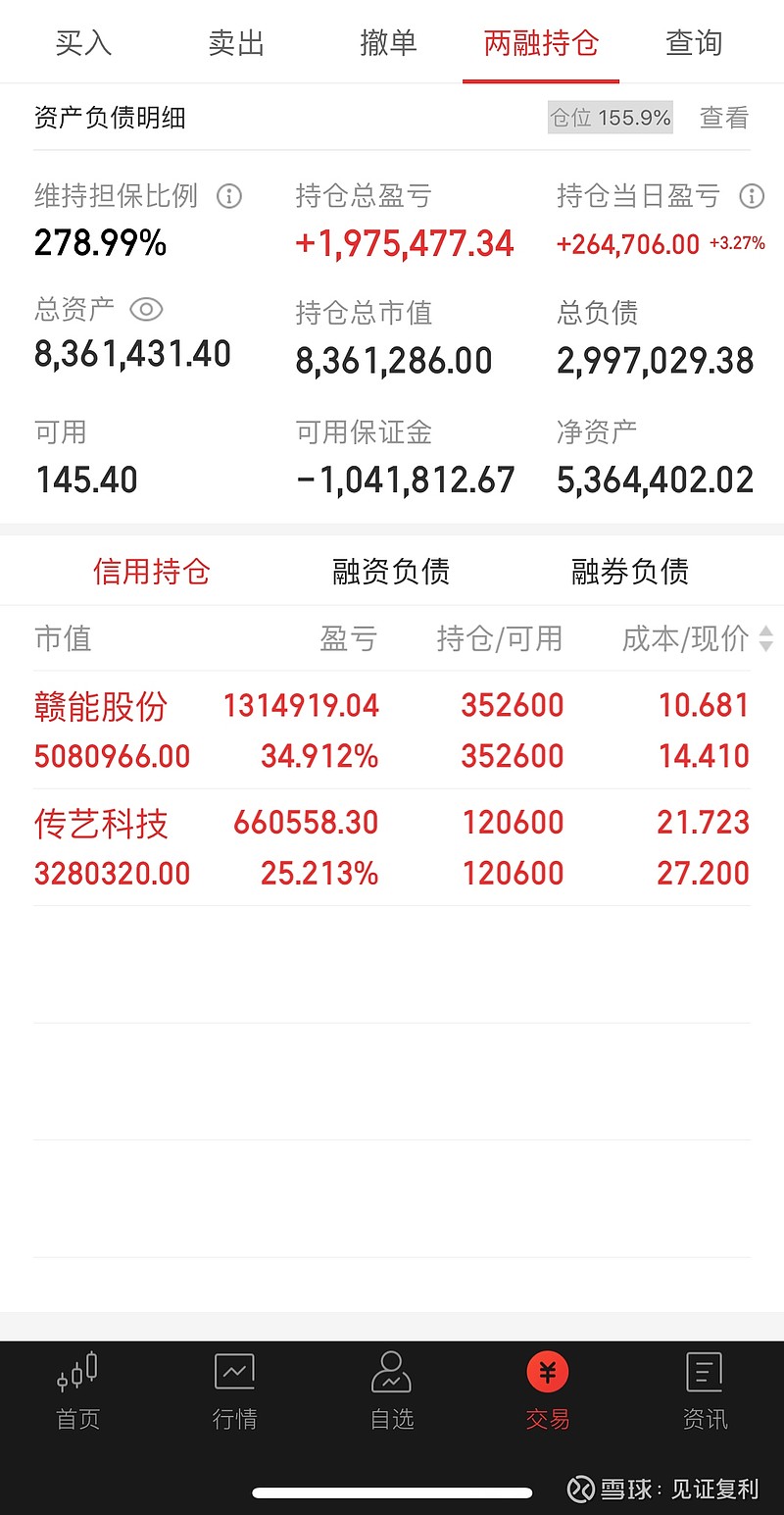Open the 自选 bottom tab
This screenshot has width=784, height=1515.
coord(392,1391)
